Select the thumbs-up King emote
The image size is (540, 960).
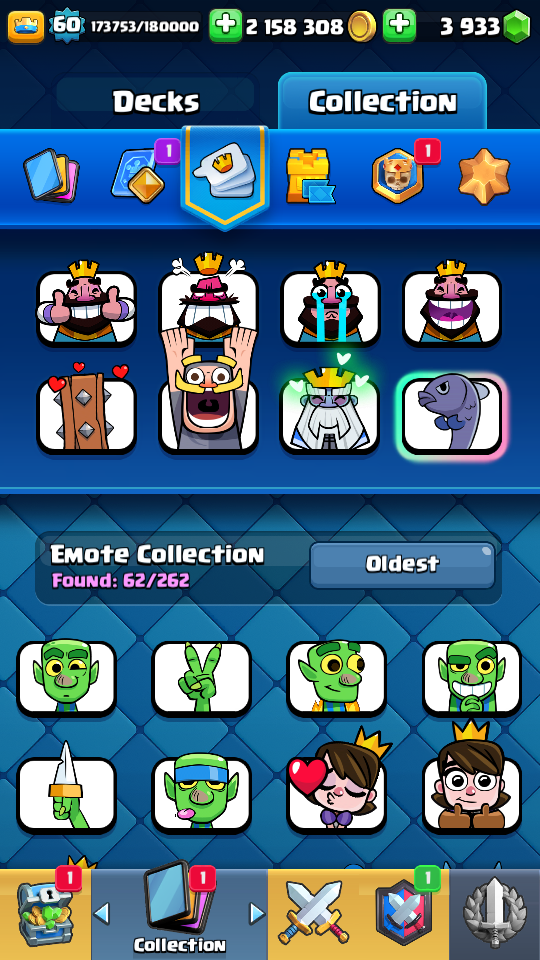(x=86, y=302)
